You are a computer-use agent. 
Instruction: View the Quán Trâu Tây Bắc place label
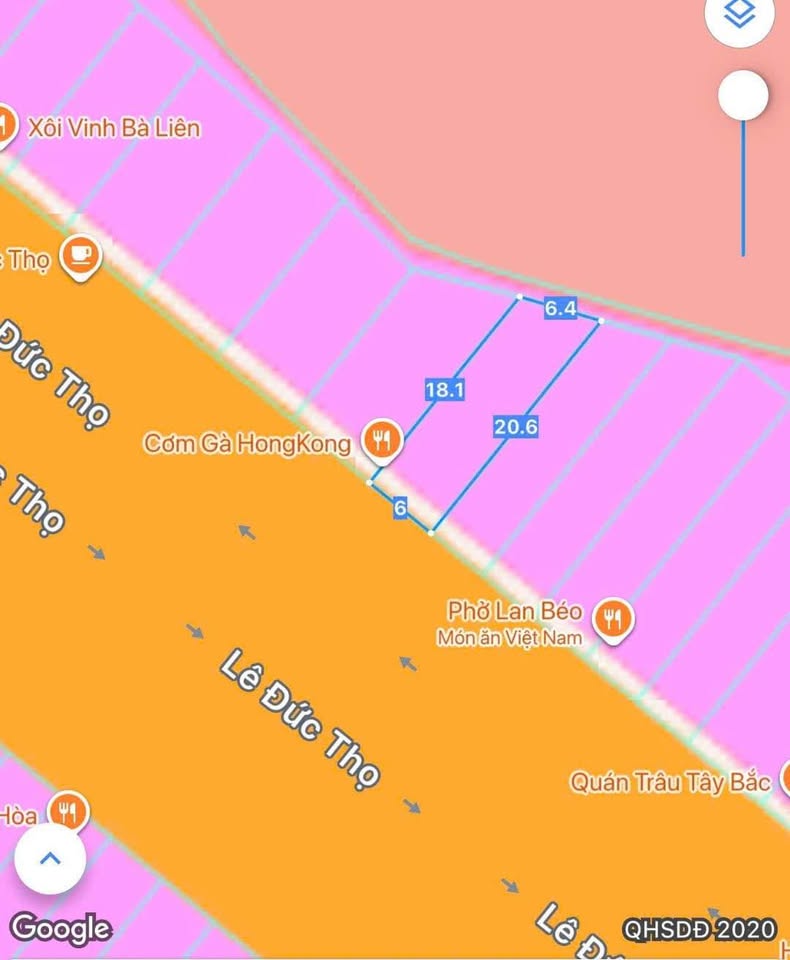(670, 781)
